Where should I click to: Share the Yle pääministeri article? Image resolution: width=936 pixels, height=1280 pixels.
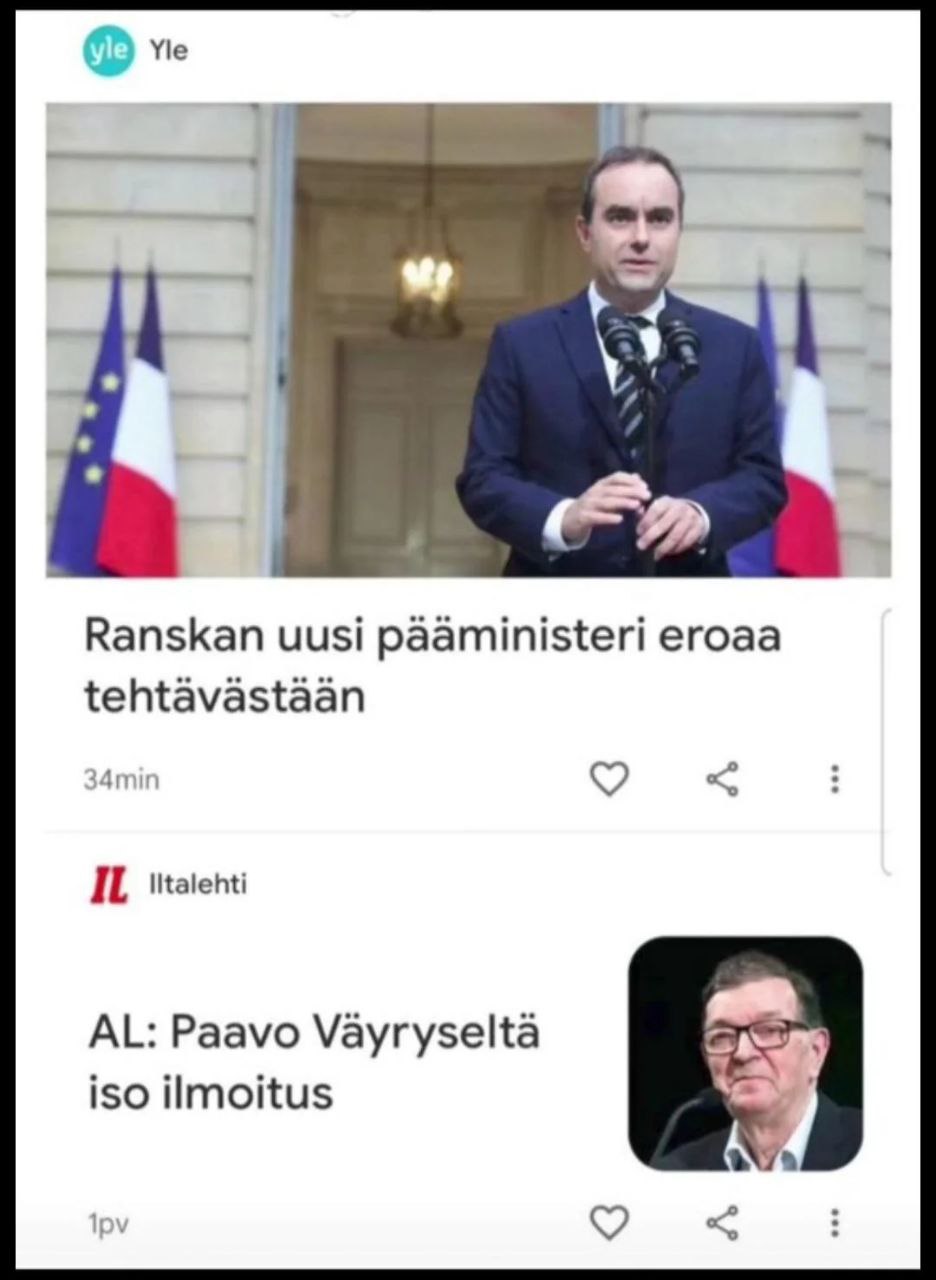722,779
